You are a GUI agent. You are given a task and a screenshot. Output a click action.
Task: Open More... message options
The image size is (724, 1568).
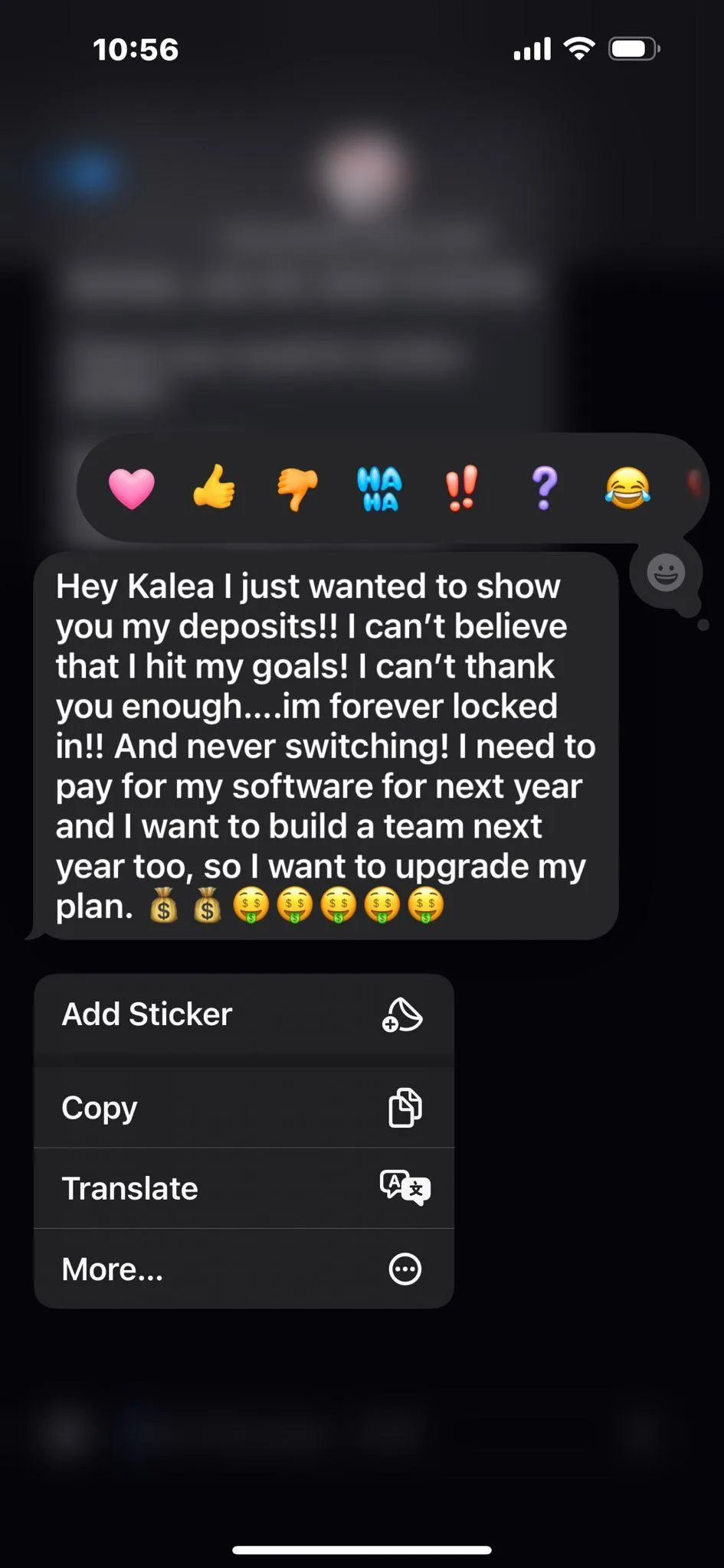coord(244,1269)
